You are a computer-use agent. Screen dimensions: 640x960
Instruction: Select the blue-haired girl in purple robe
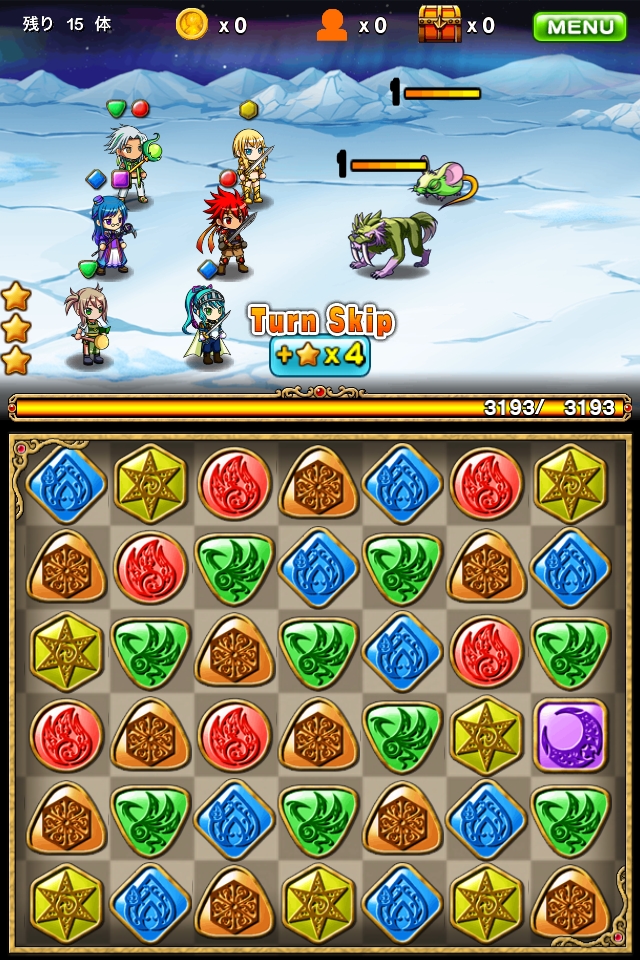tap(112, 236)
